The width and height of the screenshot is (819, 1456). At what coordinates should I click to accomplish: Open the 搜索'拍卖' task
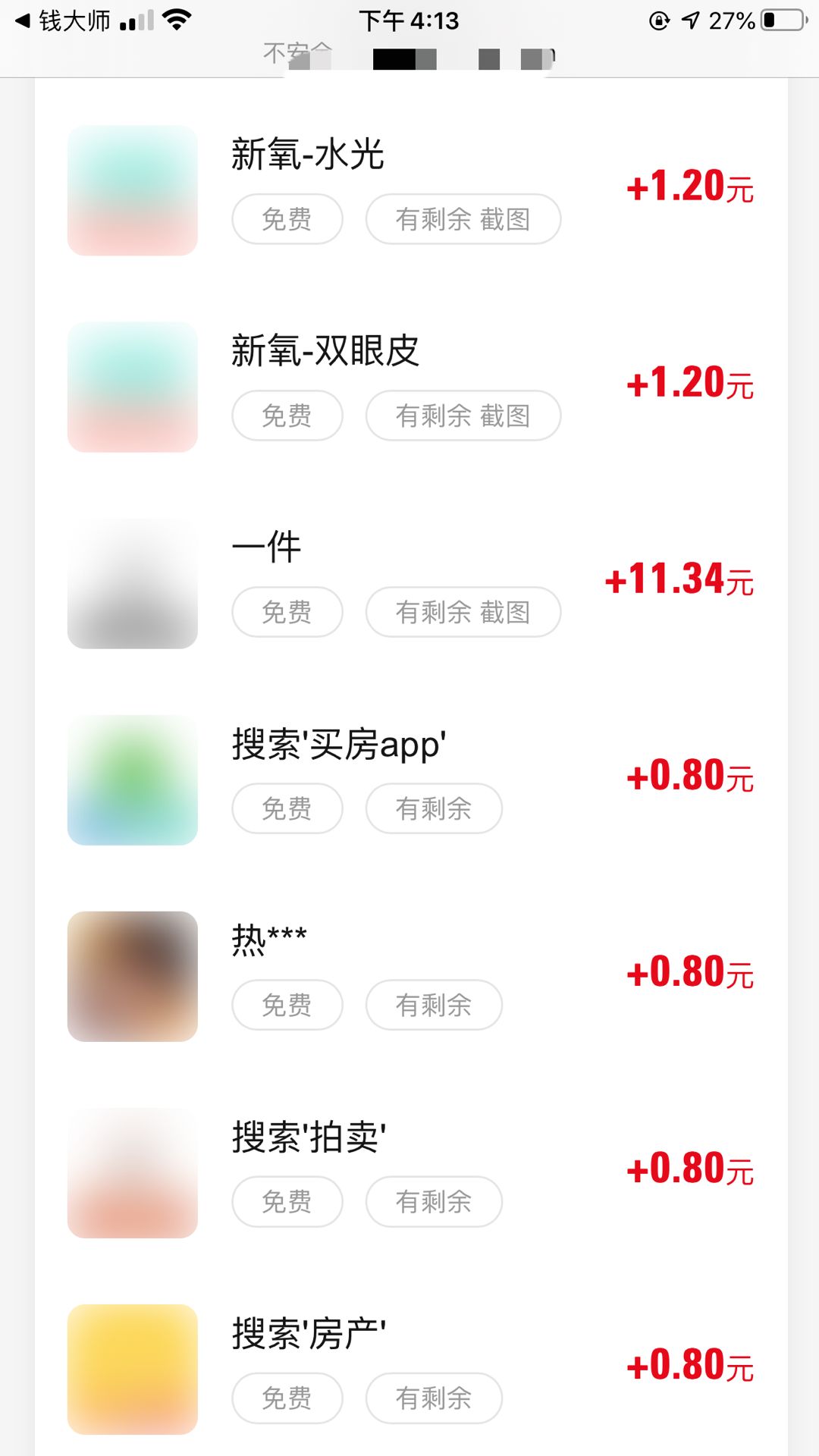[x=411, y=1172]
